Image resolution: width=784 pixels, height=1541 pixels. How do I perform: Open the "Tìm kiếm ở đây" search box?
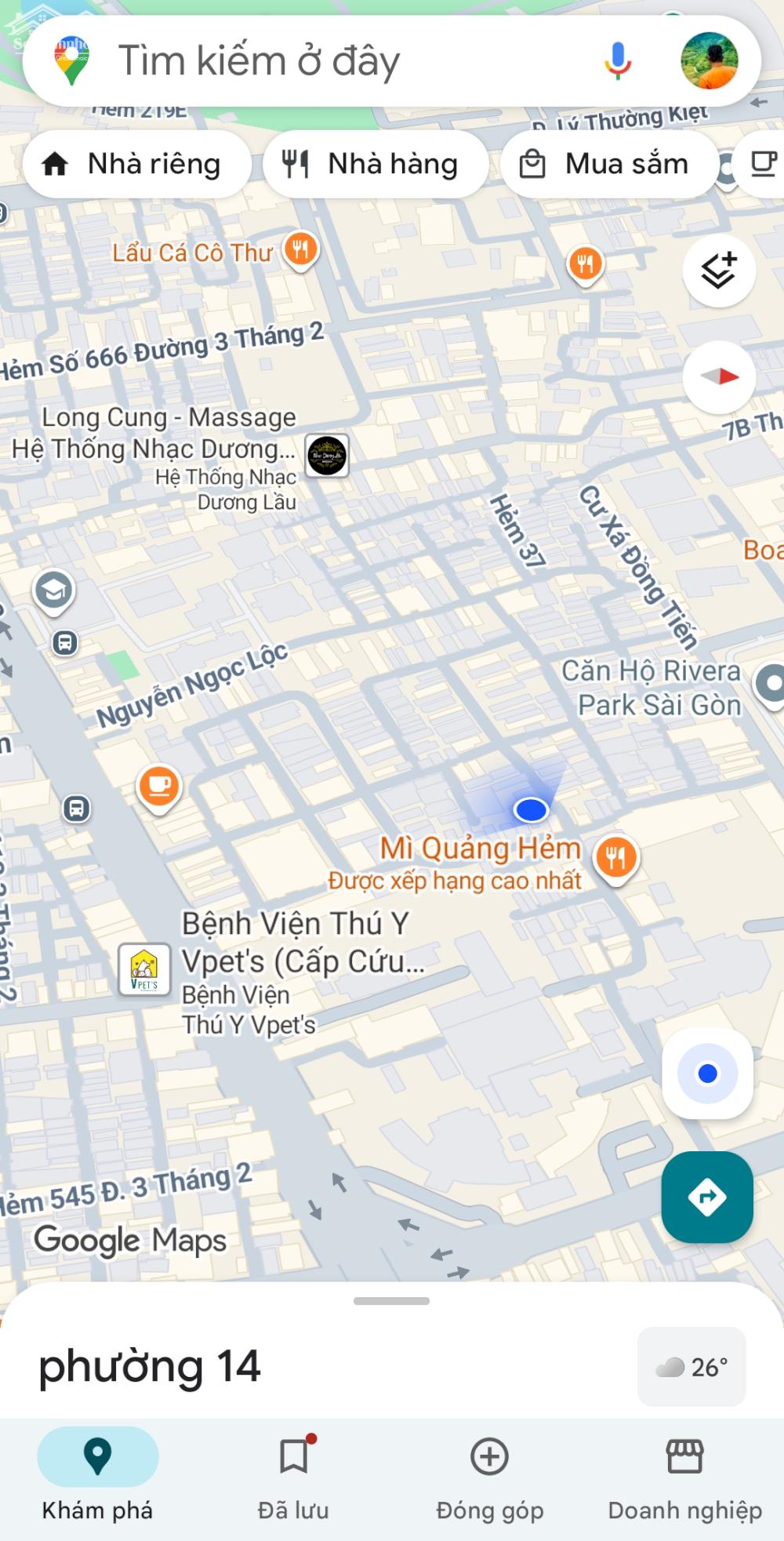314,61
